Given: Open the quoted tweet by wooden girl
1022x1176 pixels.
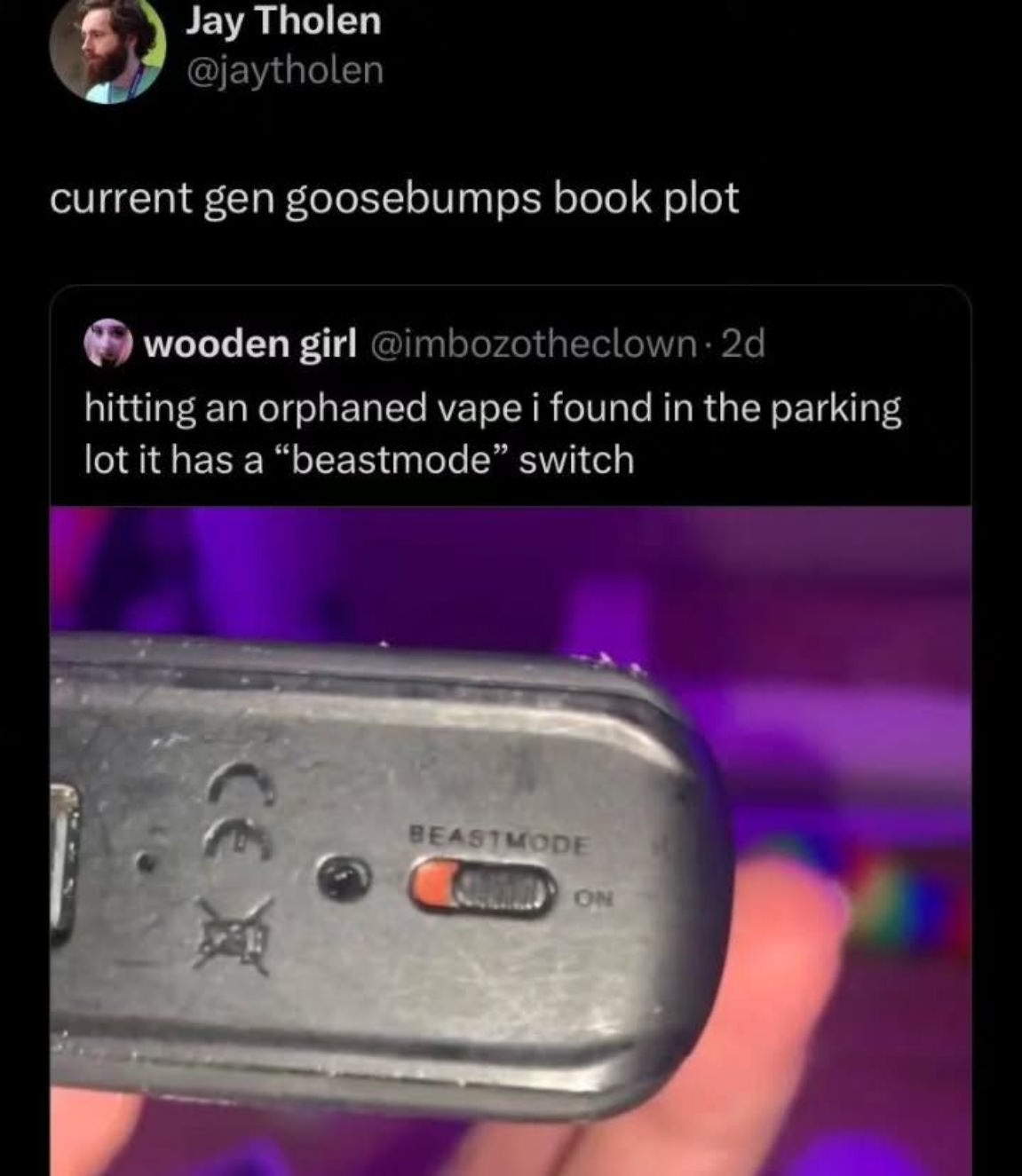Looking at the screenshot, I should 493,435.
